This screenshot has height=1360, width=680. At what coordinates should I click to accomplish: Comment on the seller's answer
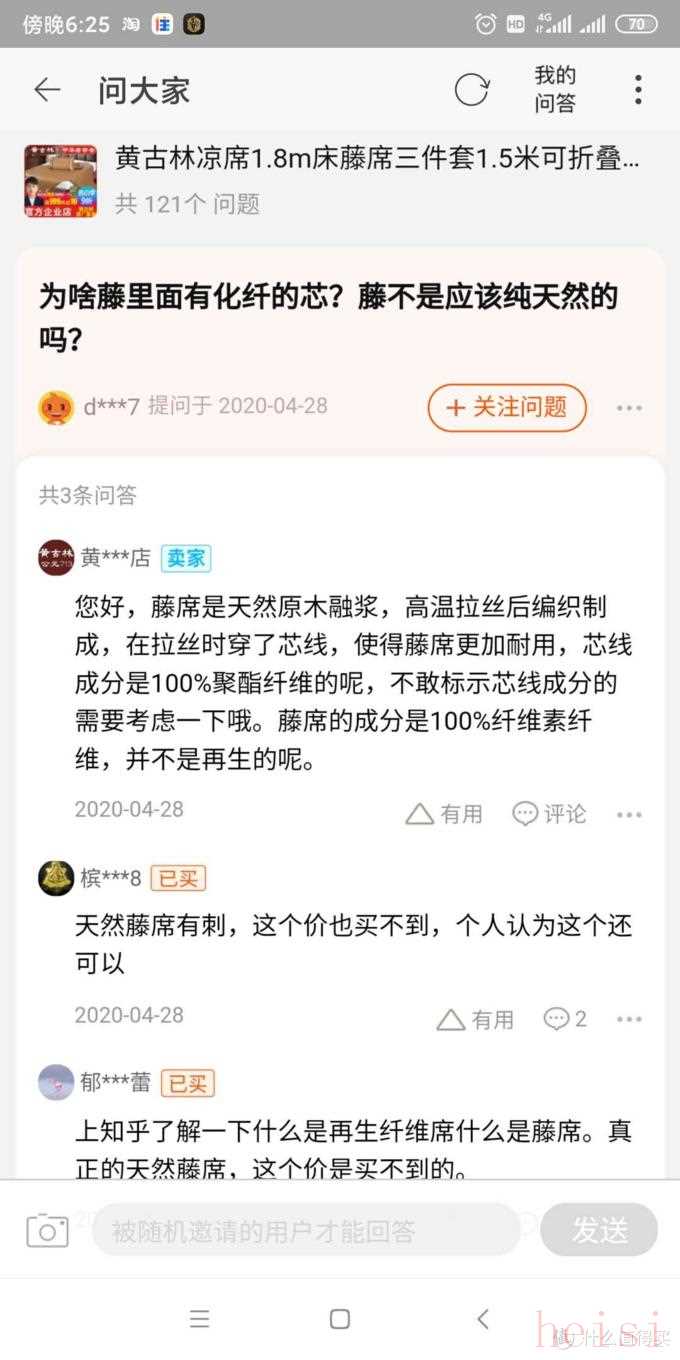point(549,814)
